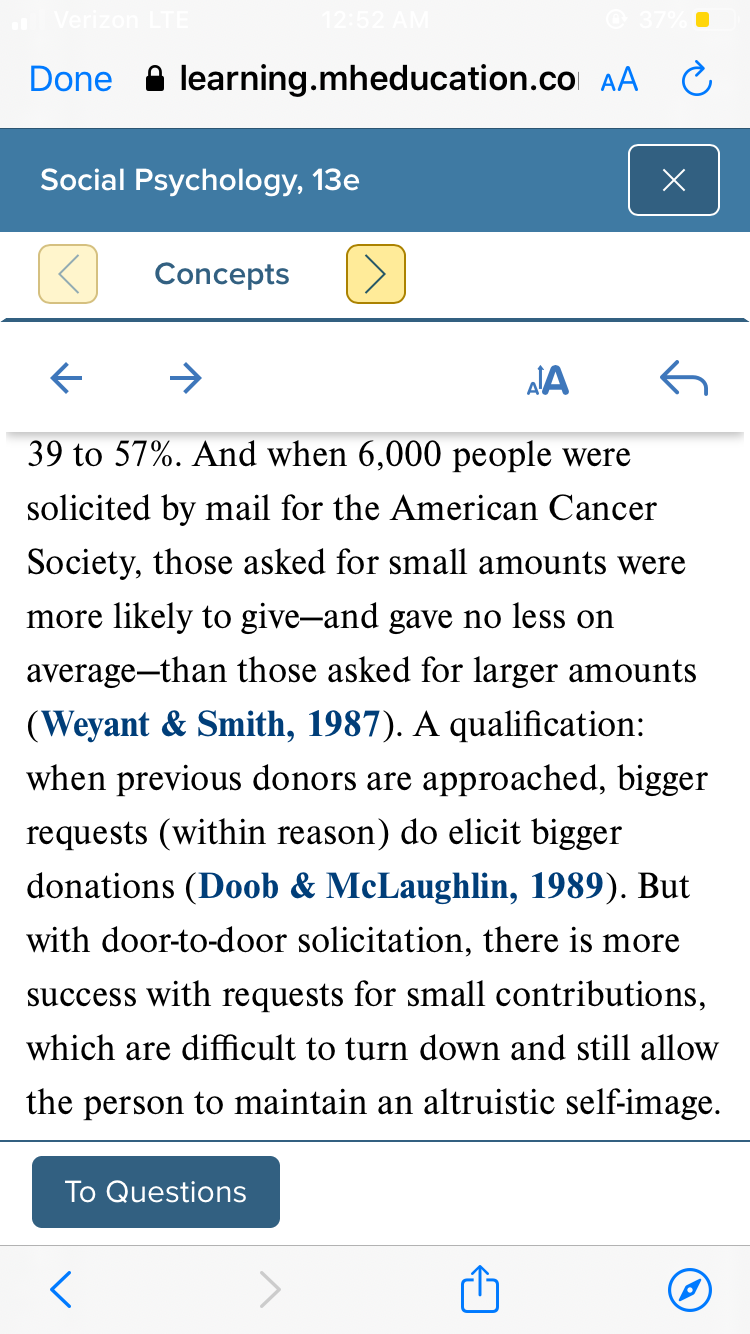Tap the left arrow above the reading text
This screenshot has width=750, height=1334.
click(66, 377)
